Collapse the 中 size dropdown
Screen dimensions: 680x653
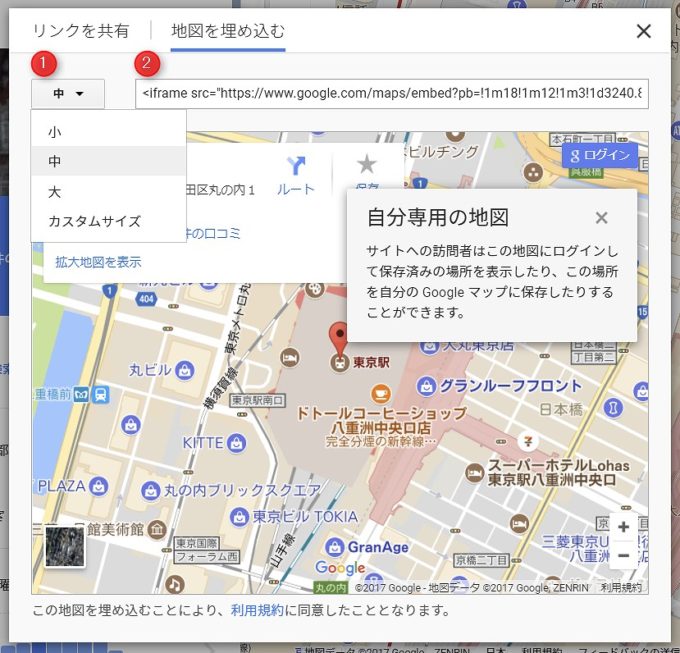(68, 94)
